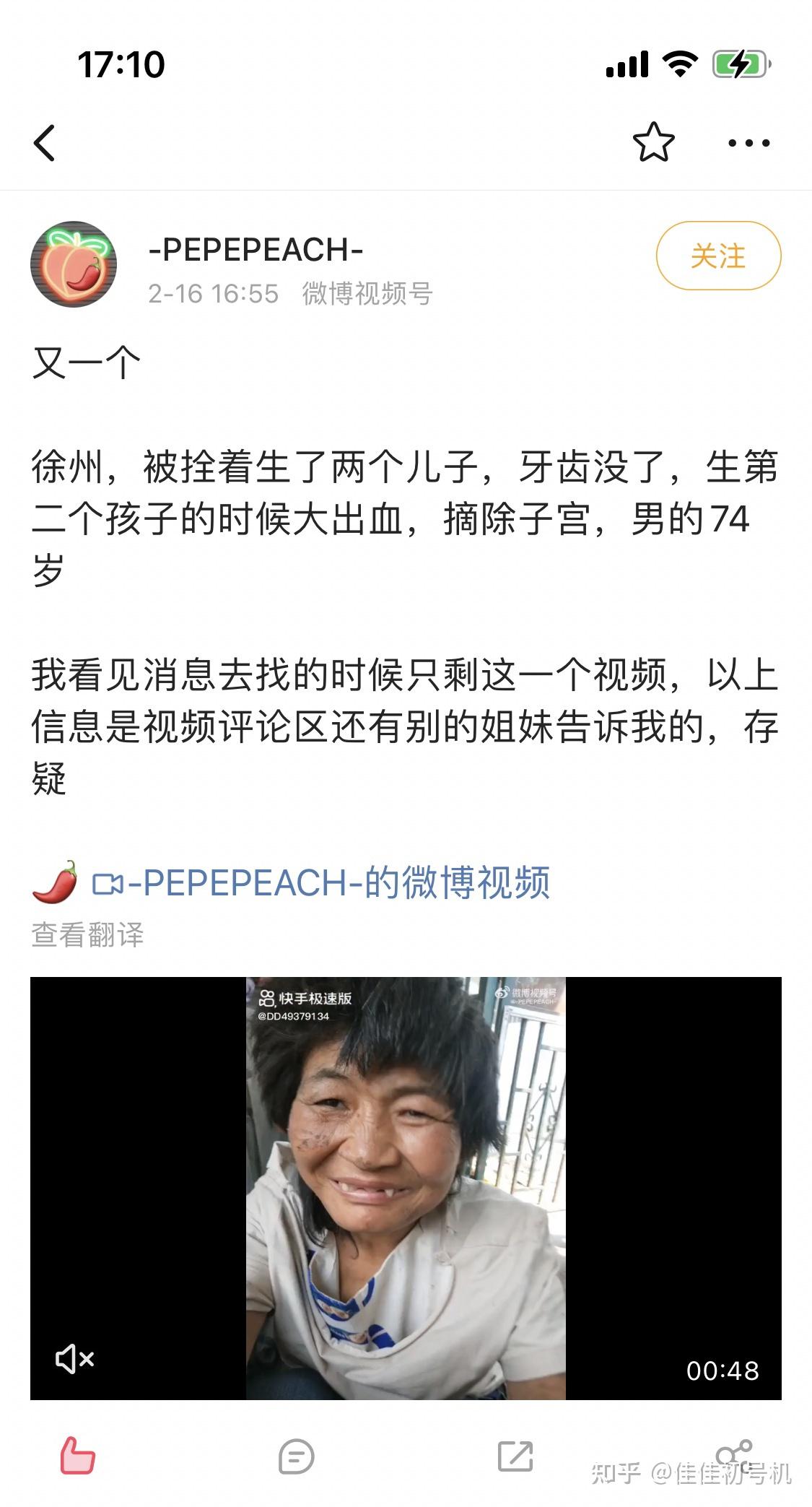Share the post with the share icon
This screenshot has height=1507, width=812.
coord(734,1456)
